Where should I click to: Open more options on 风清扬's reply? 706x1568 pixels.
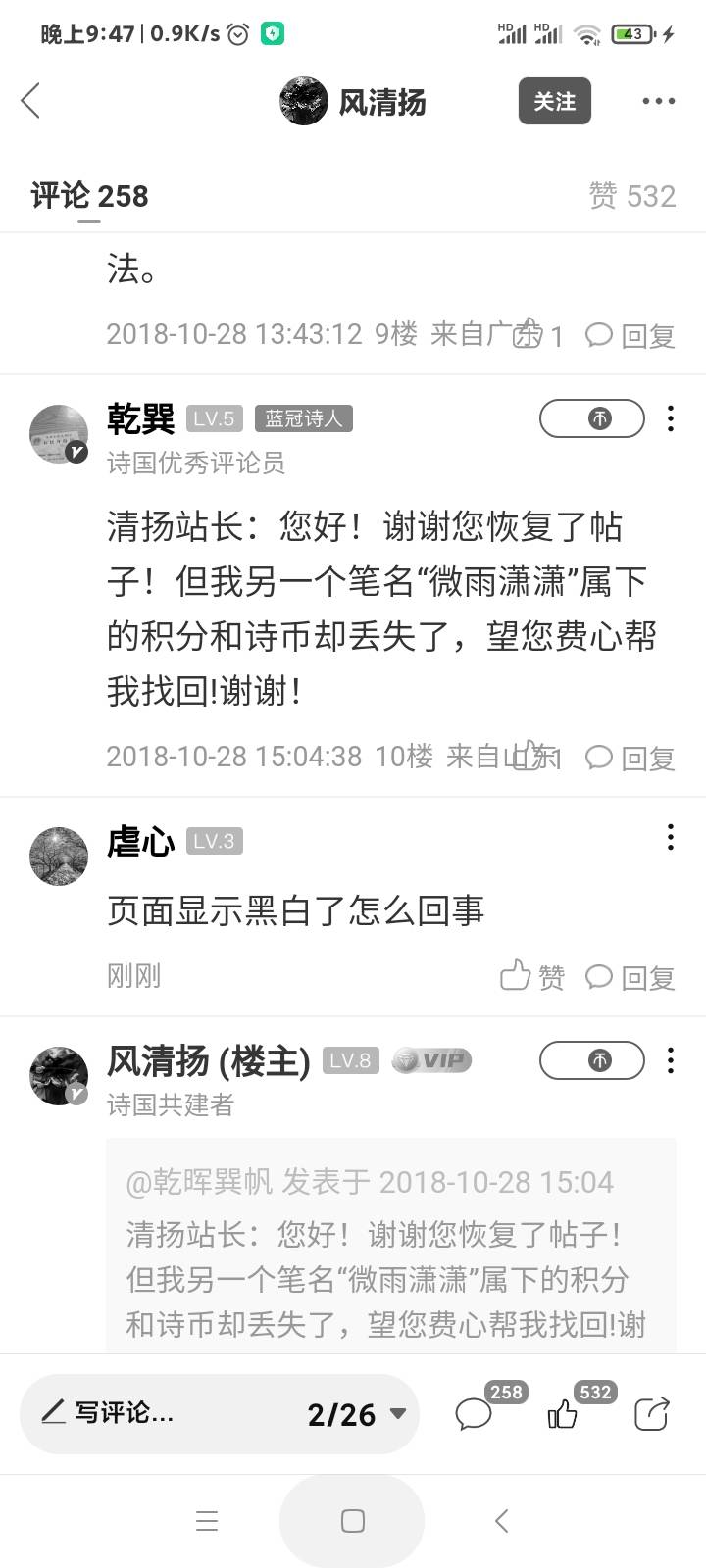[x=671, y=1060]
